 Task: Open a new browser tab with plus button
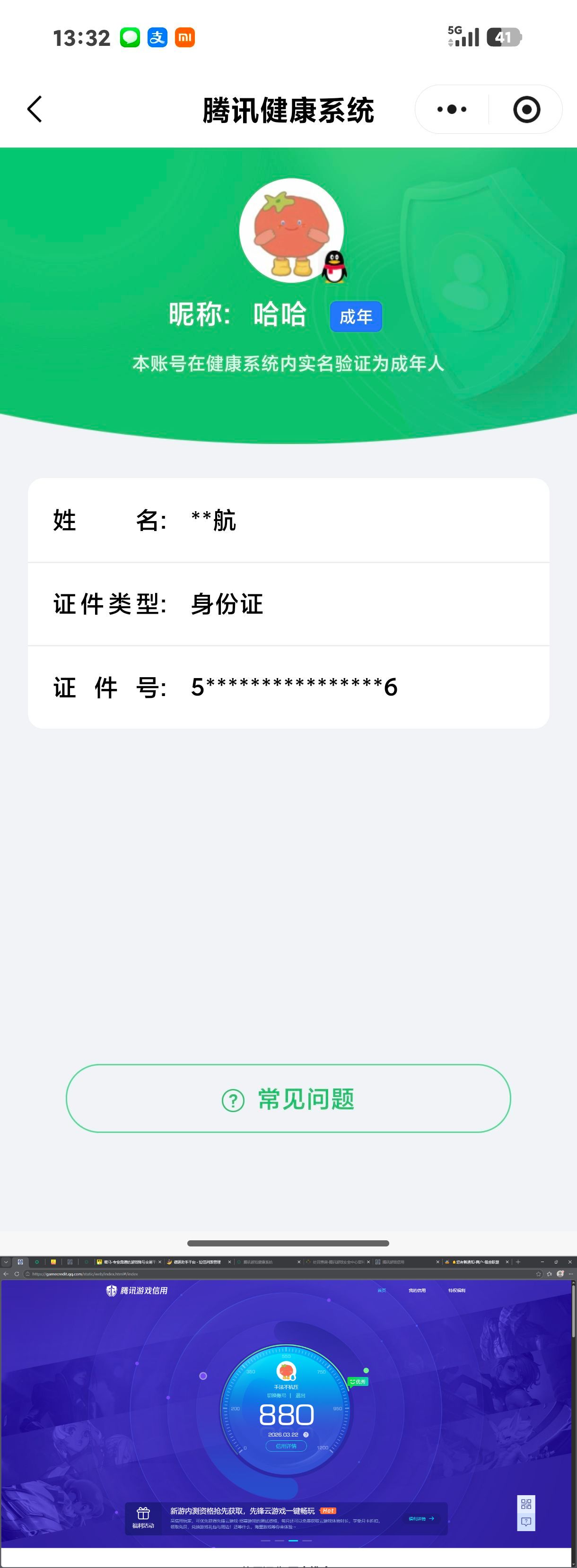(518, 1262)
